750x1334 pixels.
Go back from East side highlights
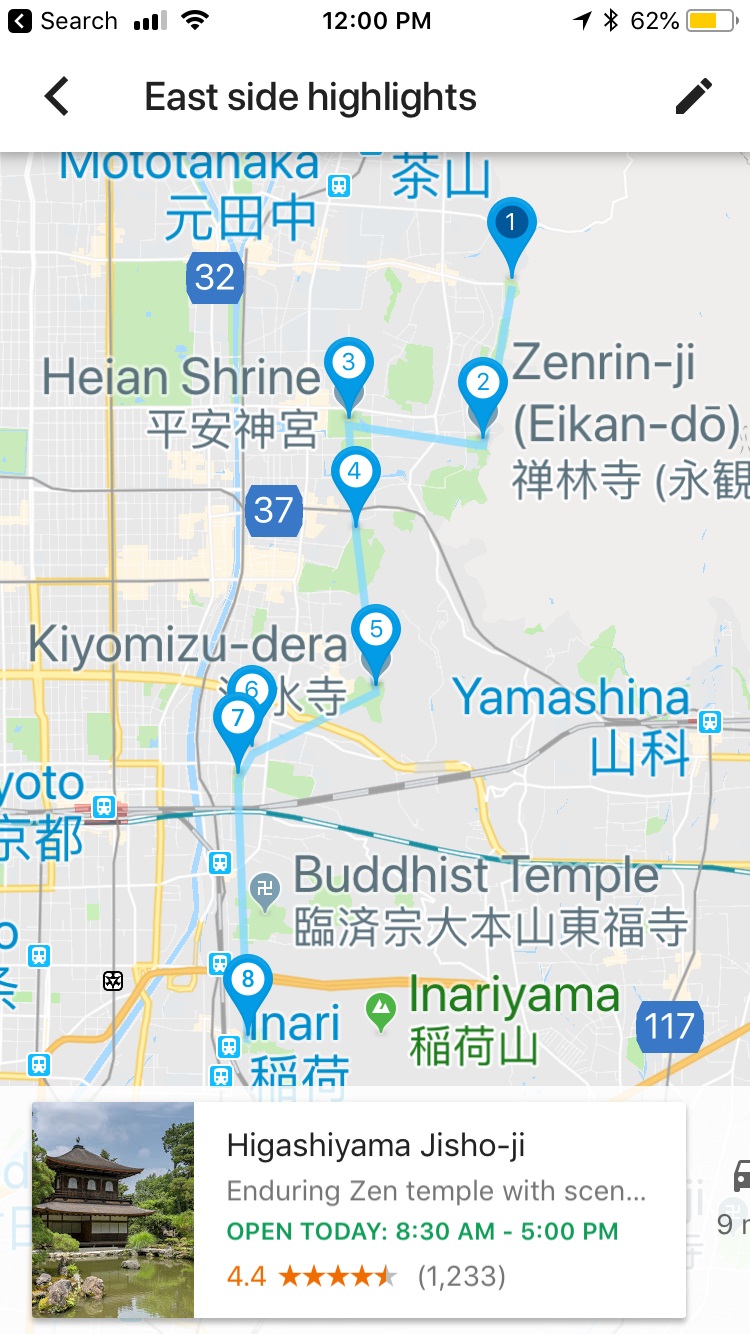(x=57, y=97)
